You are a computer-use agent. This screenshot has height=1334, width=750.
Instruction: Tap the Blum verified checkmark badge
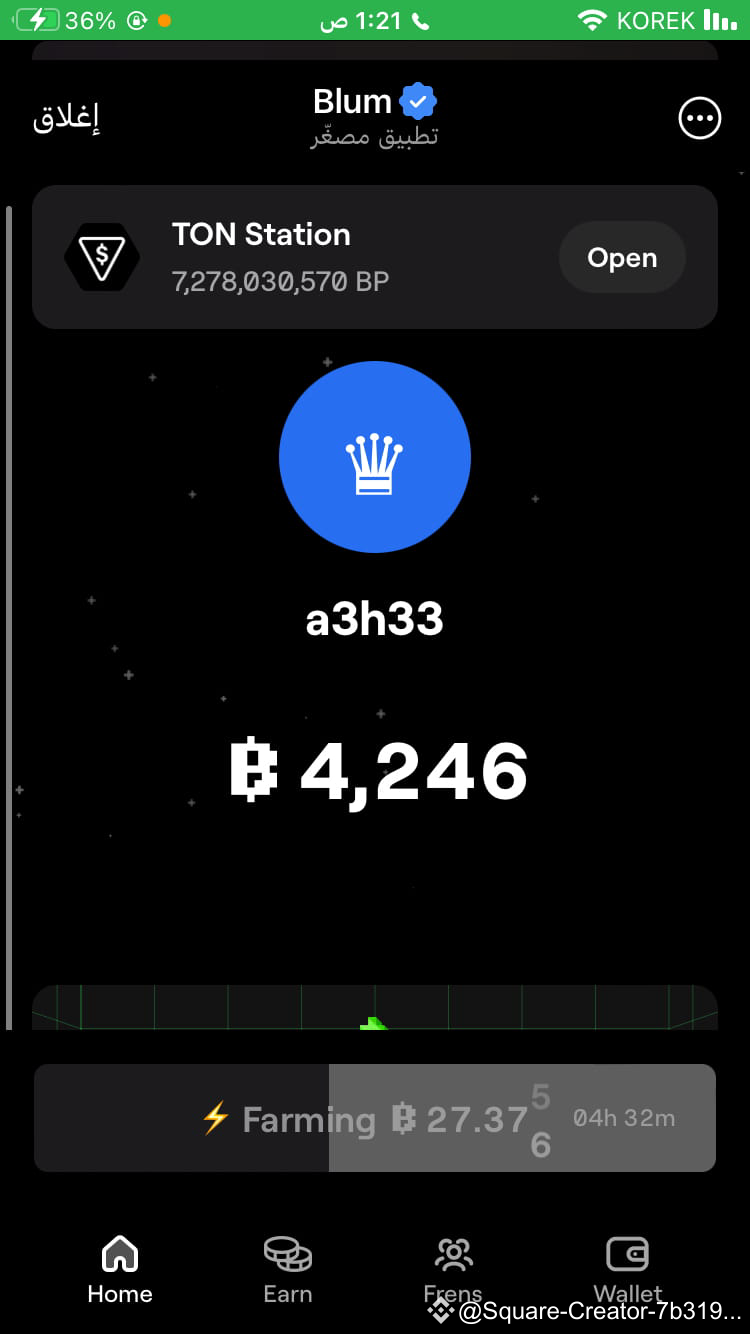pyautogui.click(x=419, y=100)
